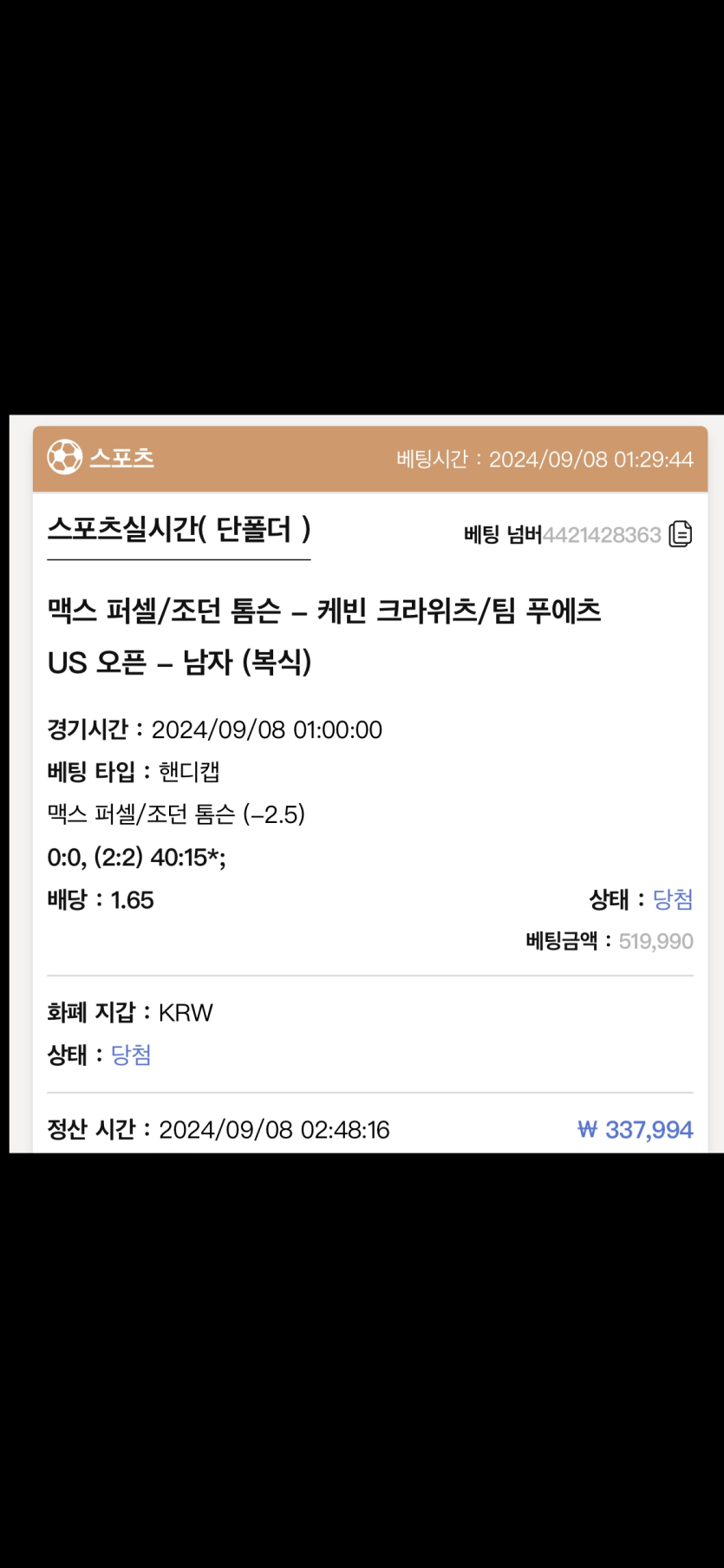Copy the betting number 4421428363
Screen dimensions: 724x1568
coord(681,534)
